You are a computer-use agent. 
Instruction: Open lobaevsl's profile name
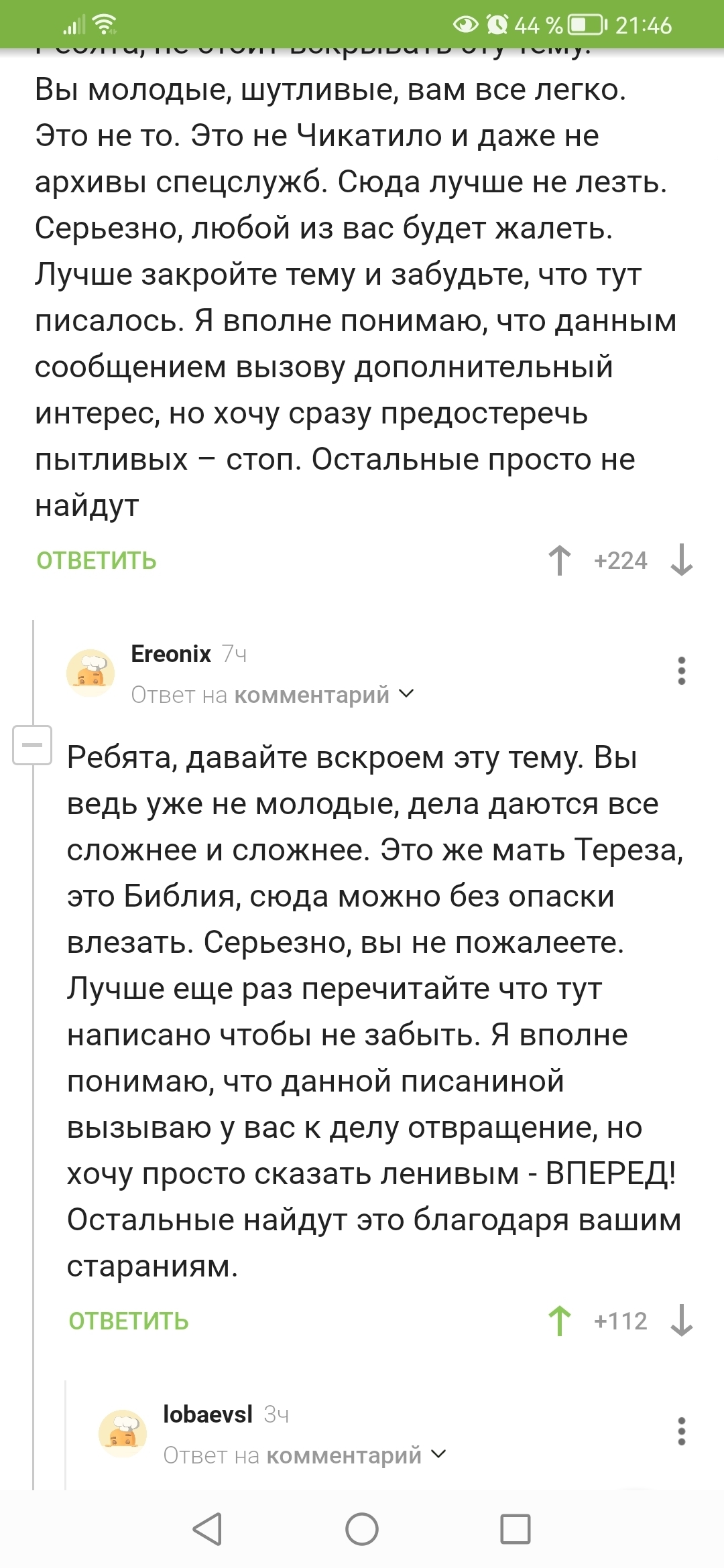coord(208,1414)
